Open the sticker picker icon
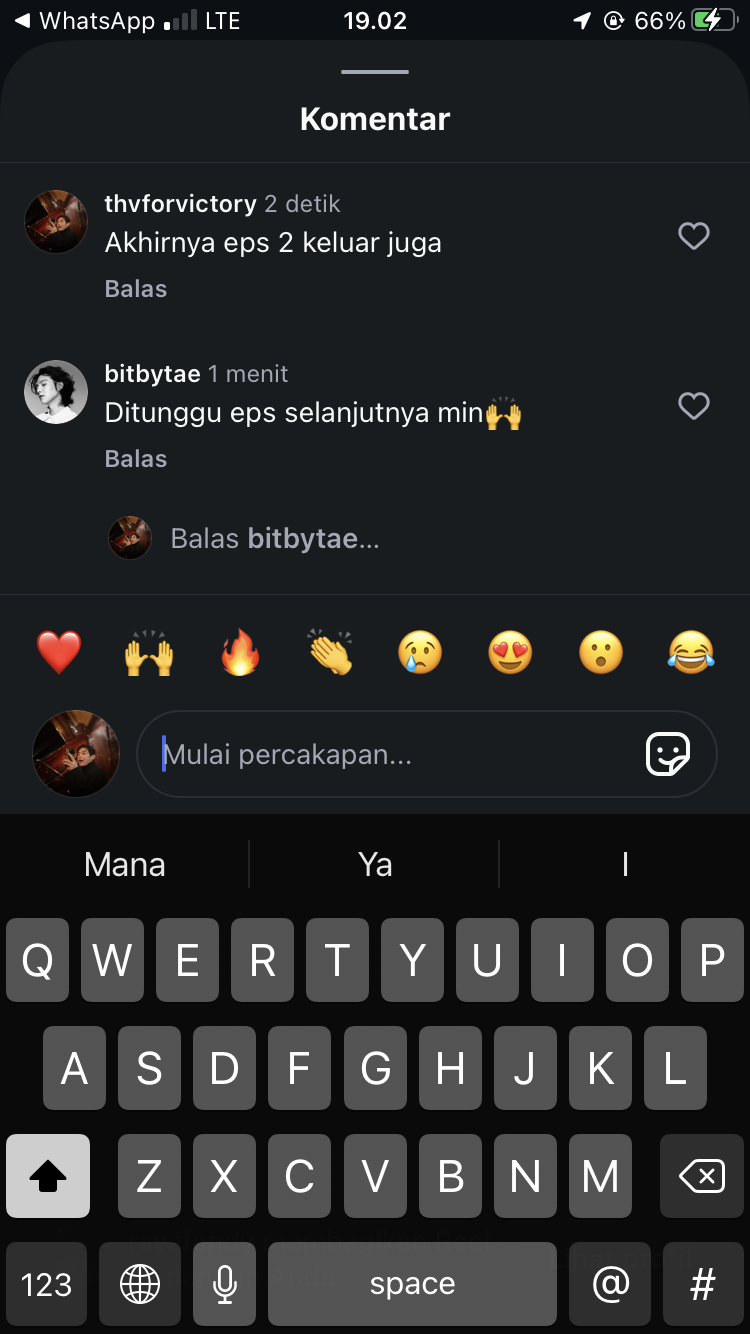This screenshot has width=750, height=1334. (x=667, y=754)
